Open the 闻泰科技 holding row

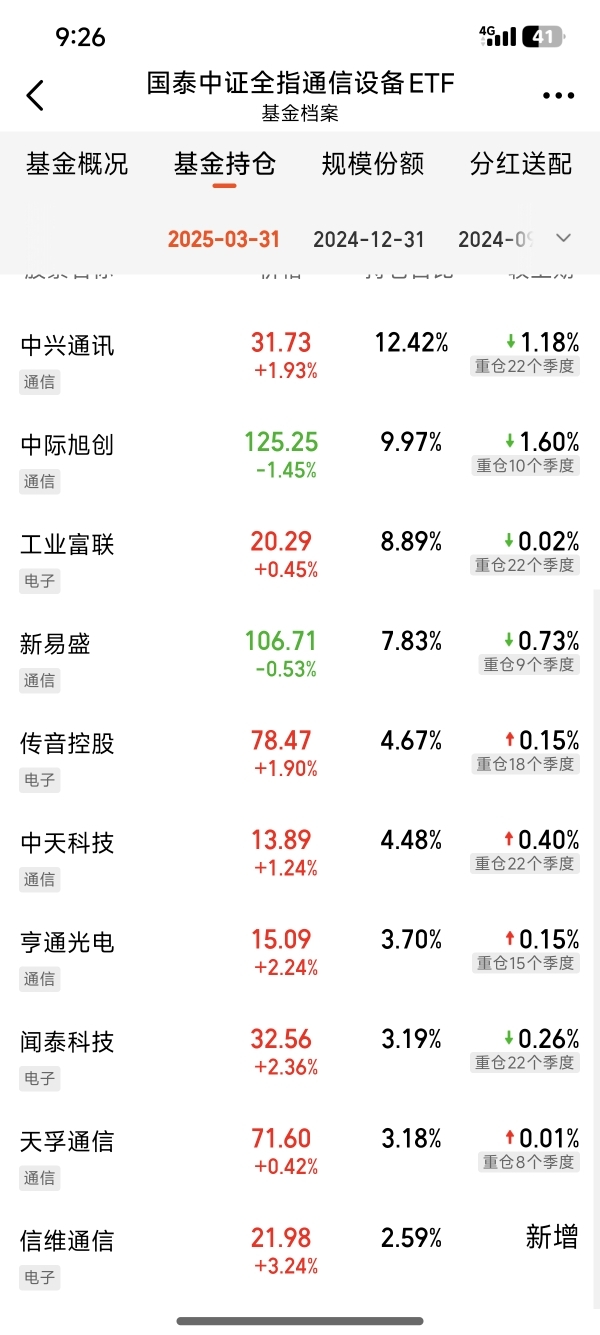pyautogui.click(x=300, y=1054)
